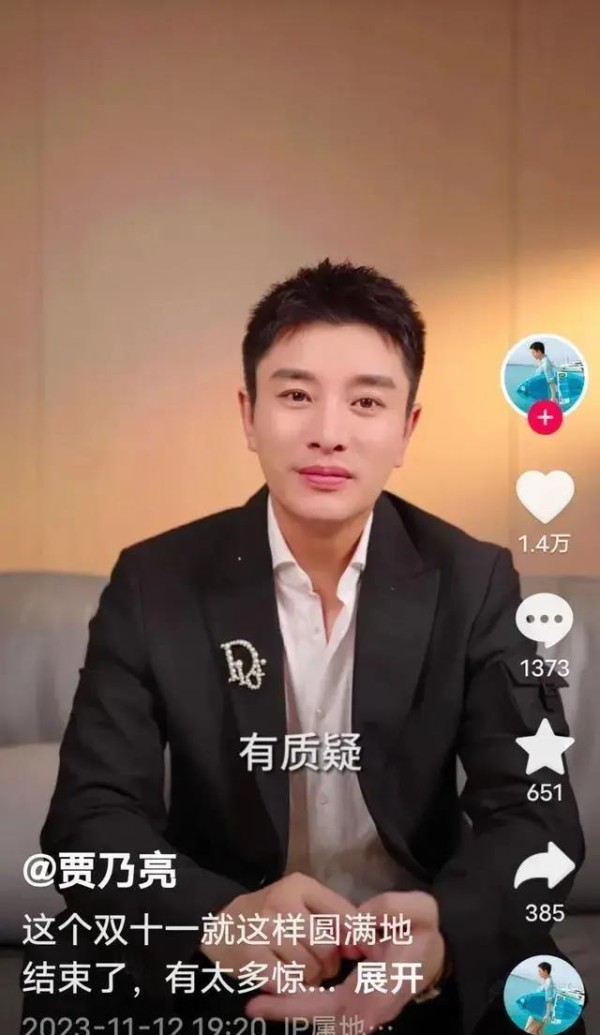
Task: Follow the creator with the plus button
Action: (545, 417)
